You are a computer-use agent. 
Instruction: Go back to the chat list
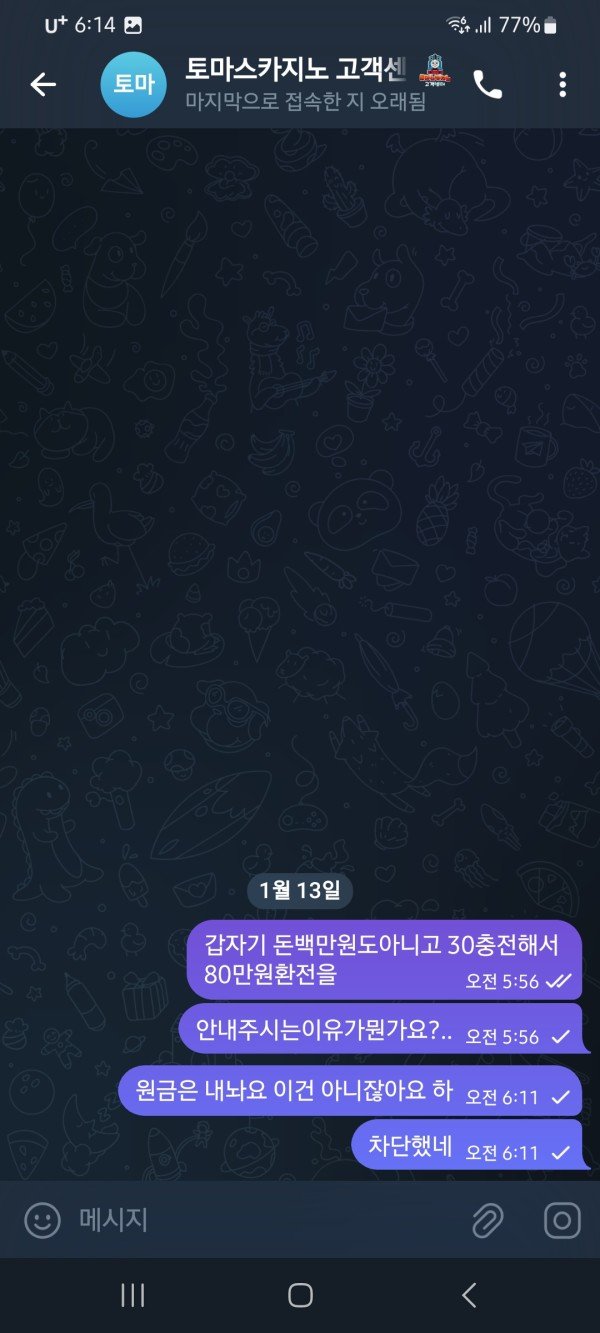(x=43, y=85)
